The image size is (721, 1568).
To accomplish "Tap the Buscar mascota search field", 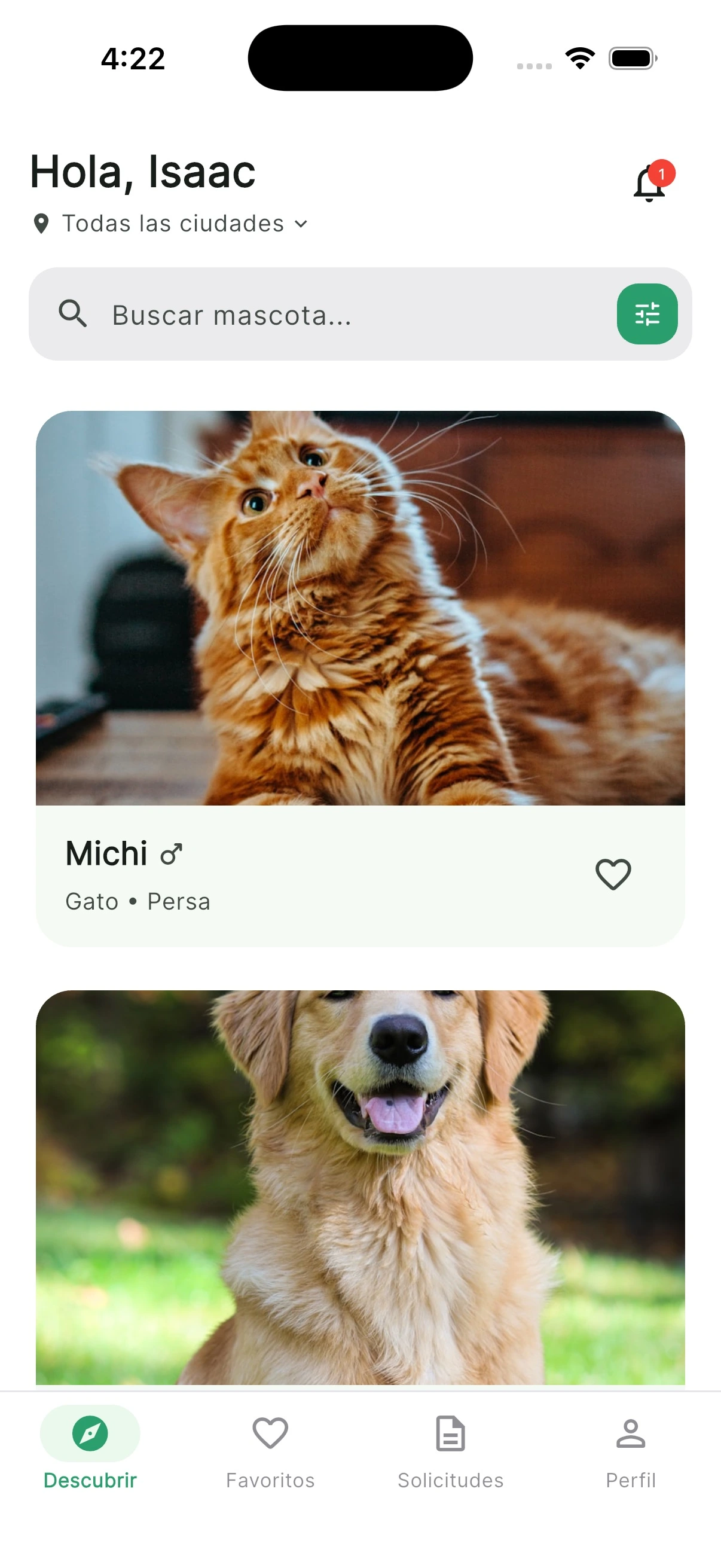I will [x=341, y=315].
